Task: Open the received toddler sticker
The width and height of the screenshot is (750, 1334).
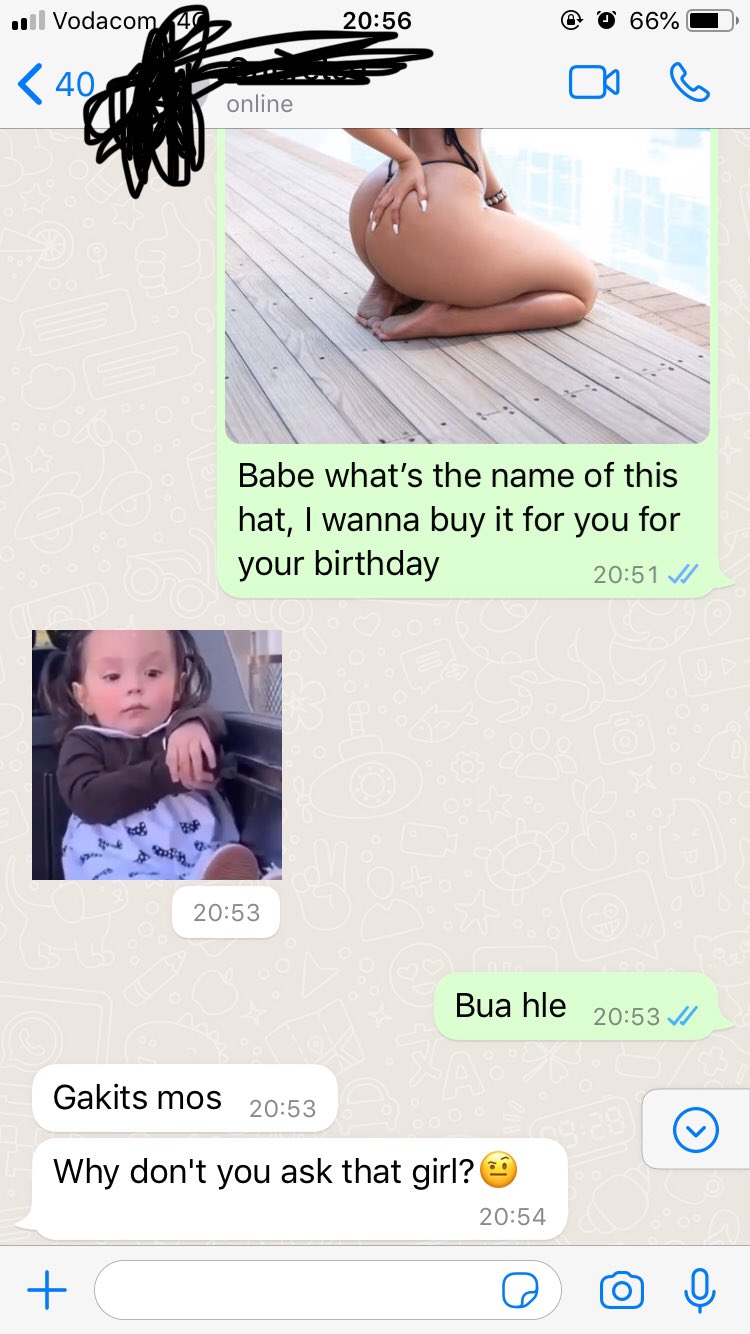Action: tap(157, 755)
